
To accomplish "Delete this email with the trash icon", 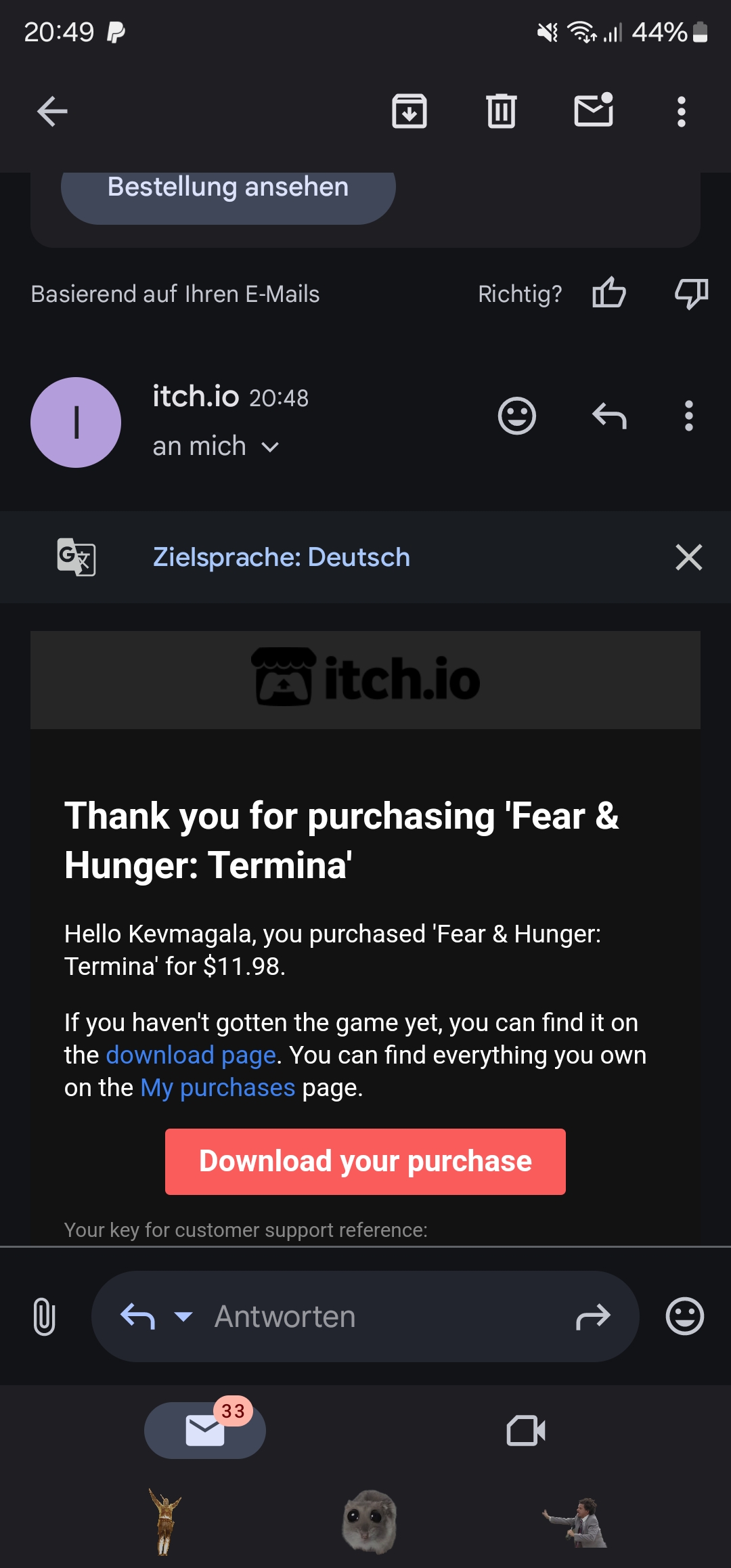I will coord(501,112).
